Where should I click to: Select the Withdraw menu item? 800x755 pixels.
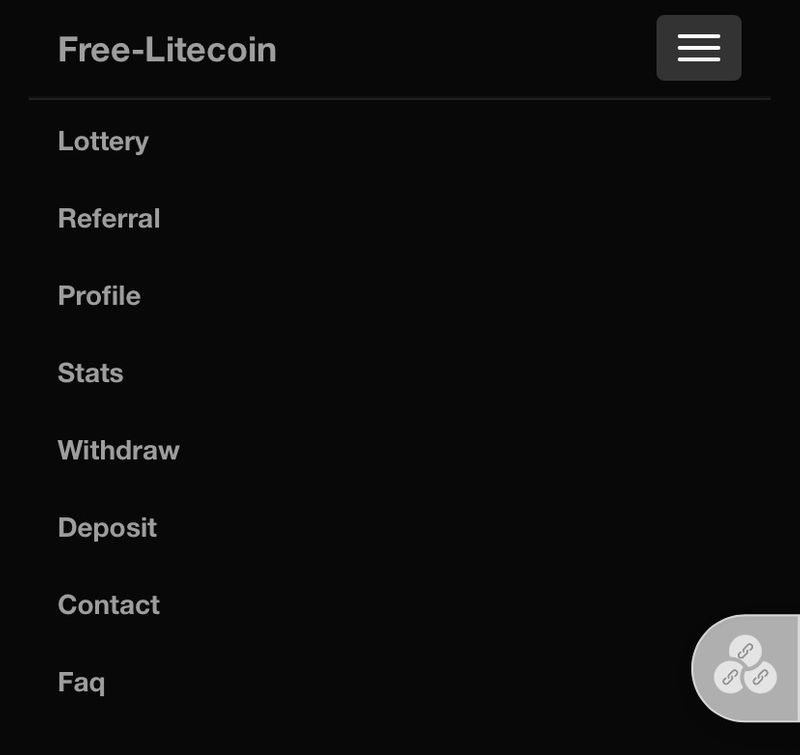[x=118, y=450]
